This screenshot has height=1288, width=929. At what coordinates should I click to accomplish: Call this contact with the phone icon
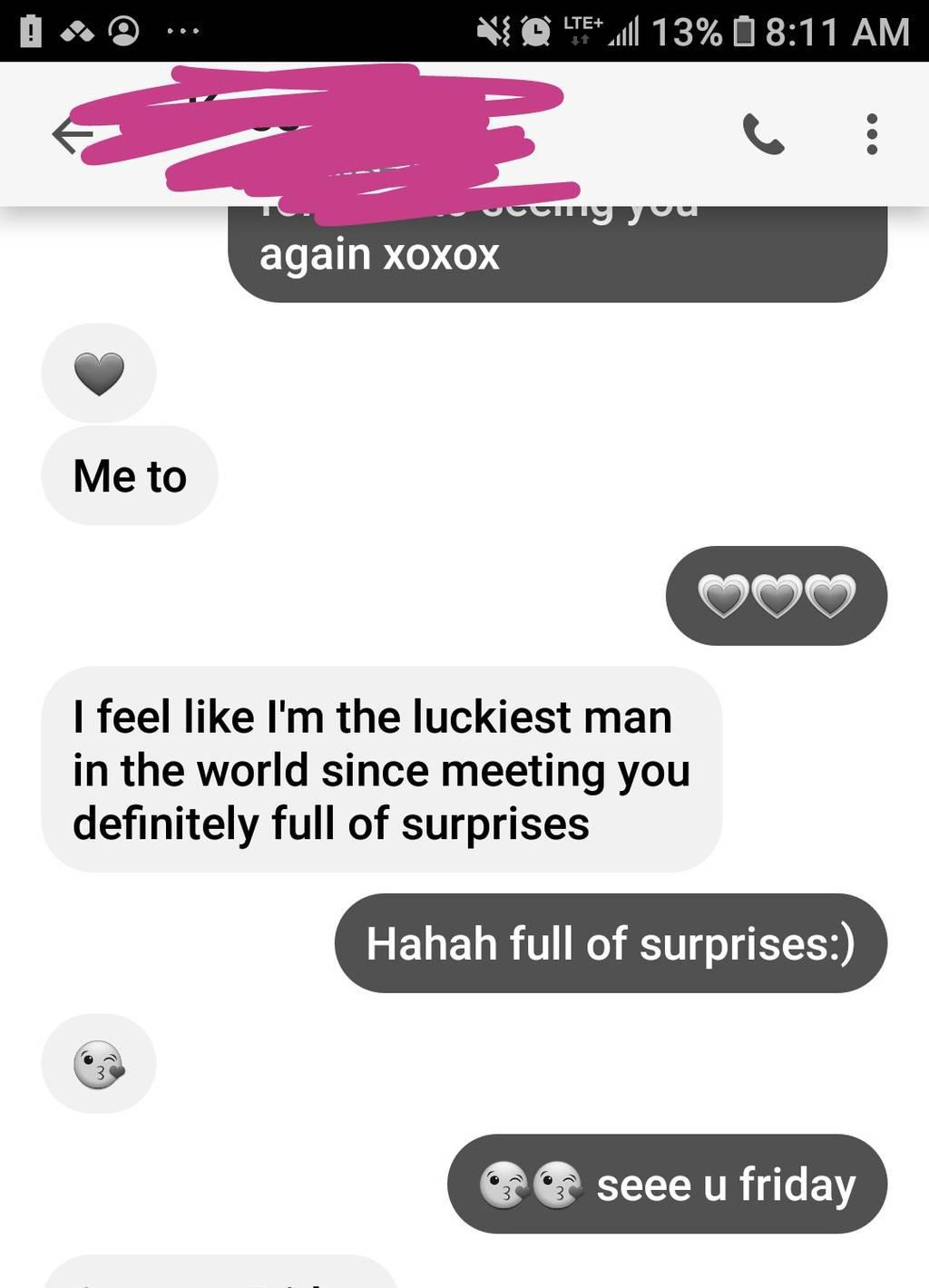click(x=763, y=134)
